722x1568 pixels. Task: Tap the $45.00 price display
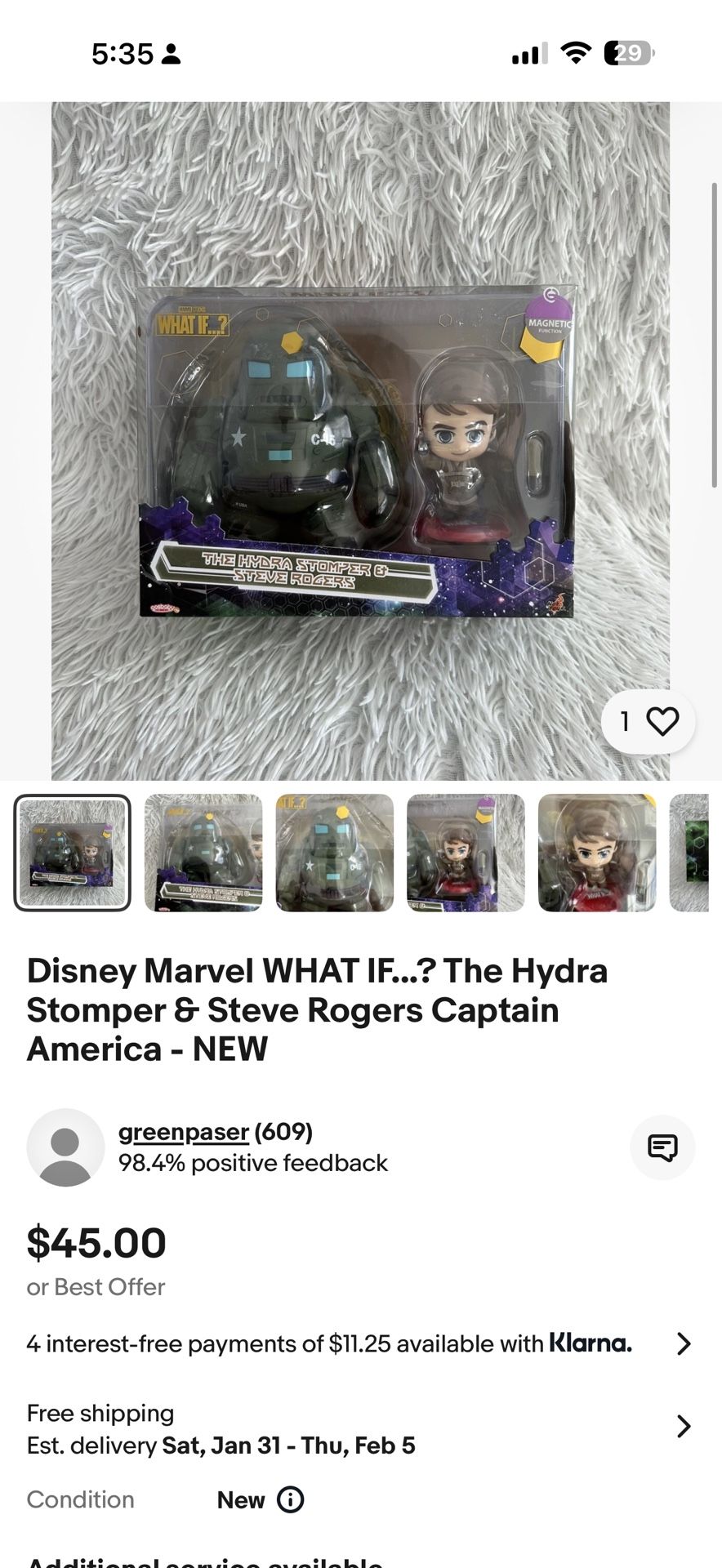point(96,1242)
